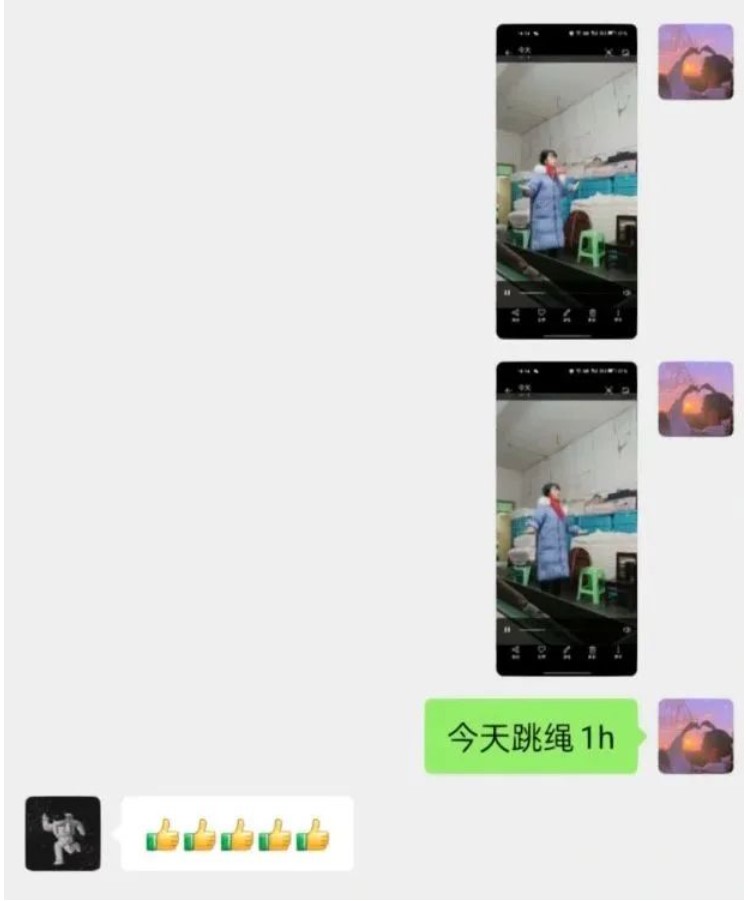Screen dimensions: 748x901
Task: Open sender avatar beside the 今天跳绳 1h message
Action: pyautogui.click(x=695, y=736)
